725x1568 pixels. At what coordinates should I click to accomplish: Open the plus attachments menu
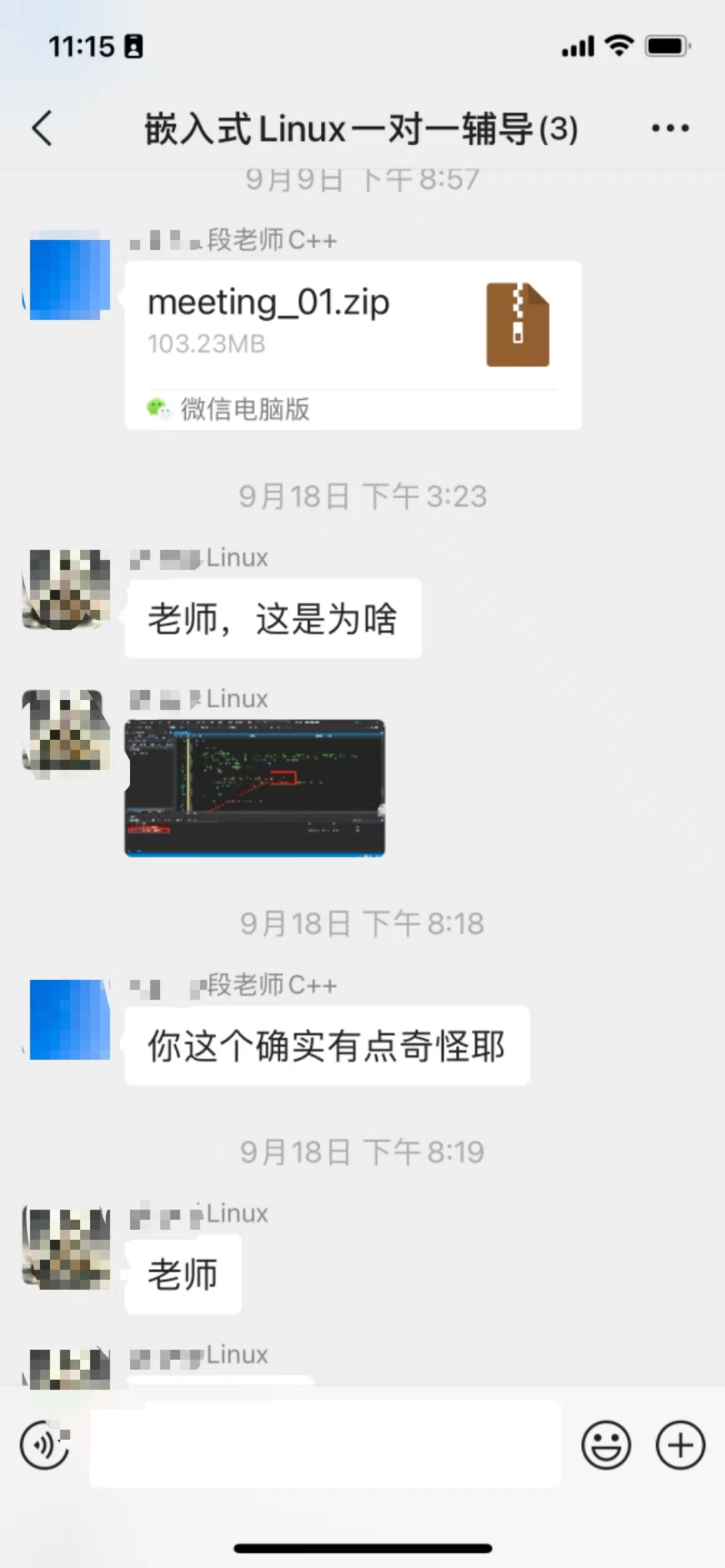[680, 1445]
